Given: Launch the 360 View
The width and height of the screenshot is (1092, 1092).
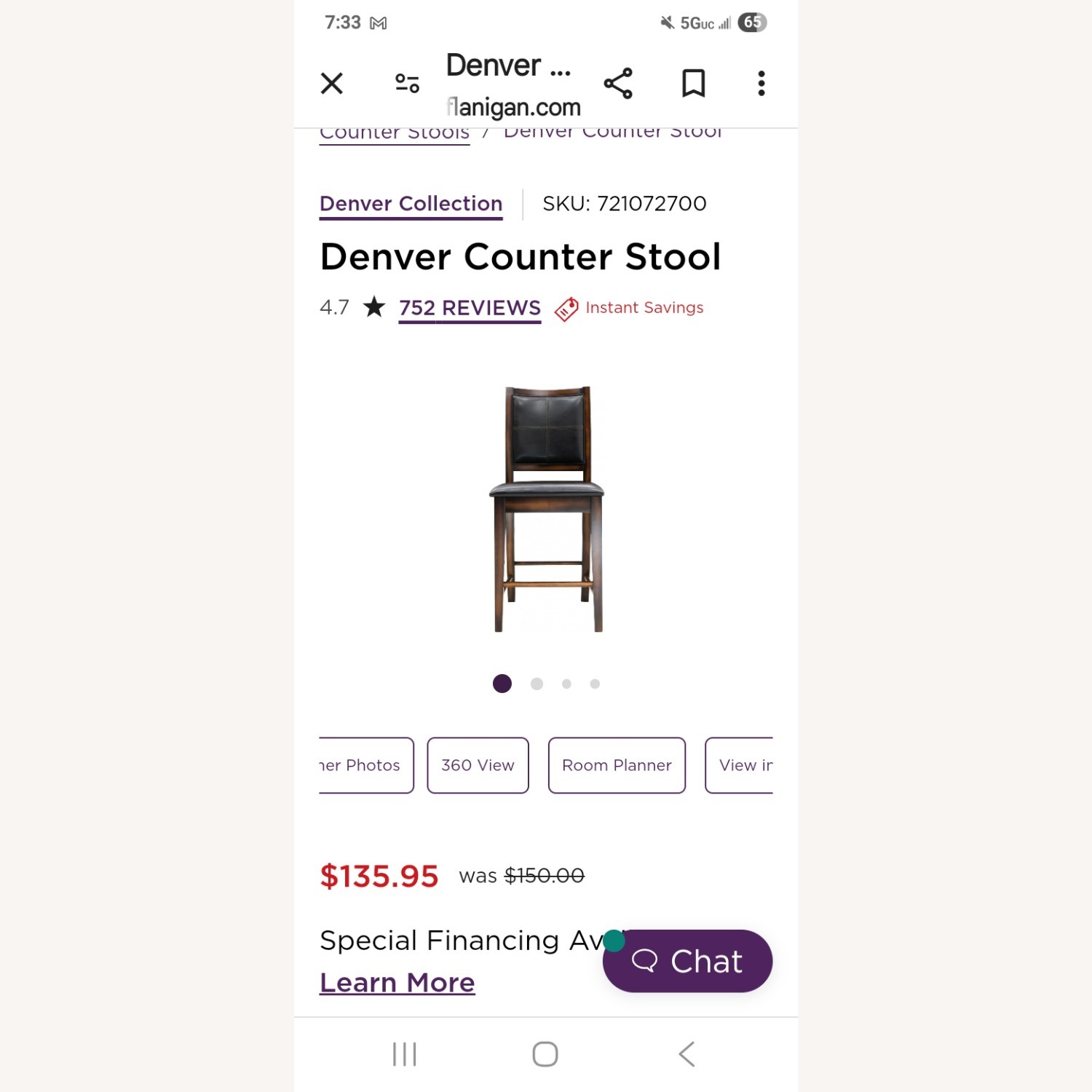Looking at the screenshot, I should click(478, 765).
